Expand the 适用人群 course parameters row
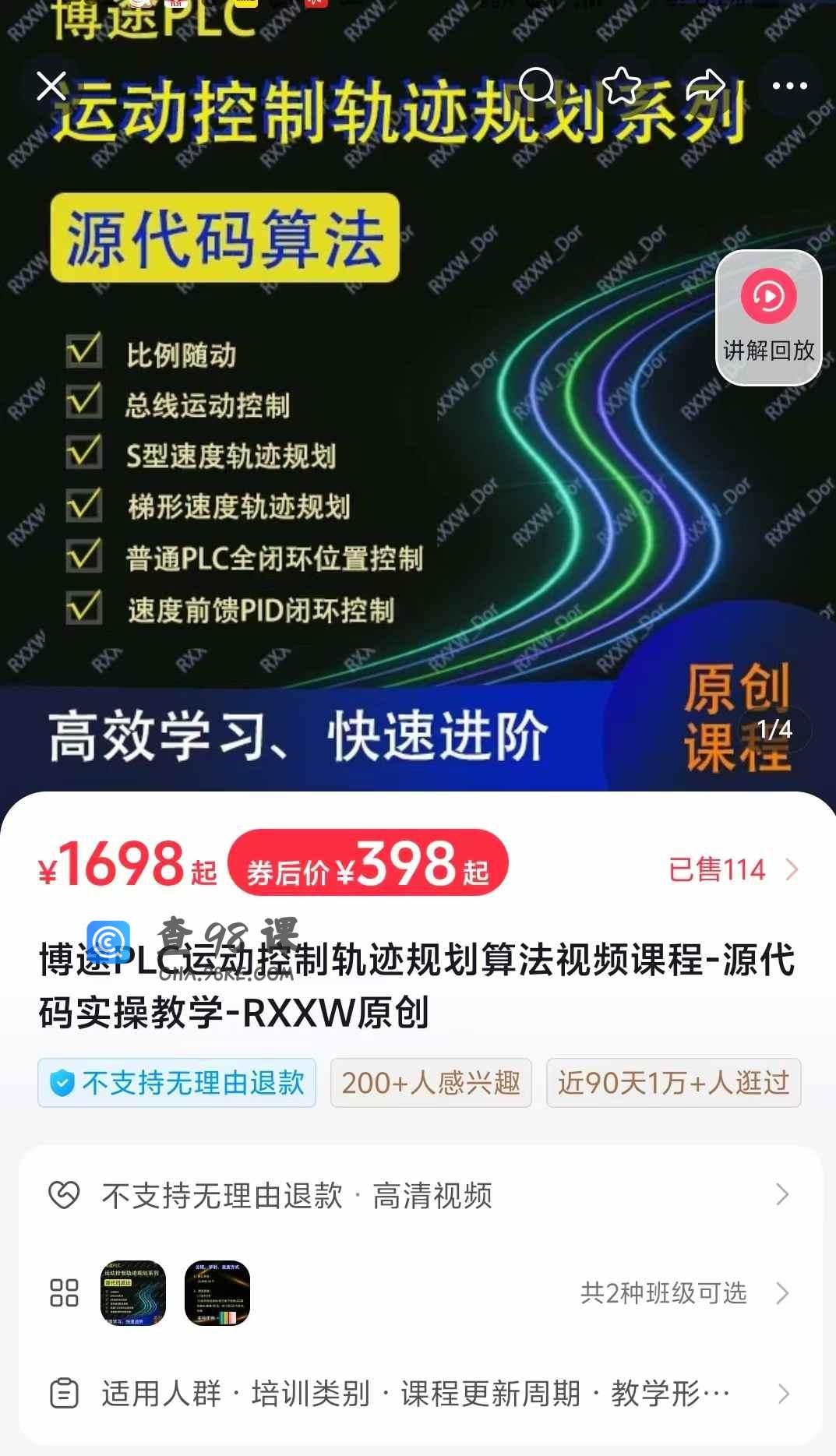This screenshot has width=836, height=1456. [x=419, y=1394]
